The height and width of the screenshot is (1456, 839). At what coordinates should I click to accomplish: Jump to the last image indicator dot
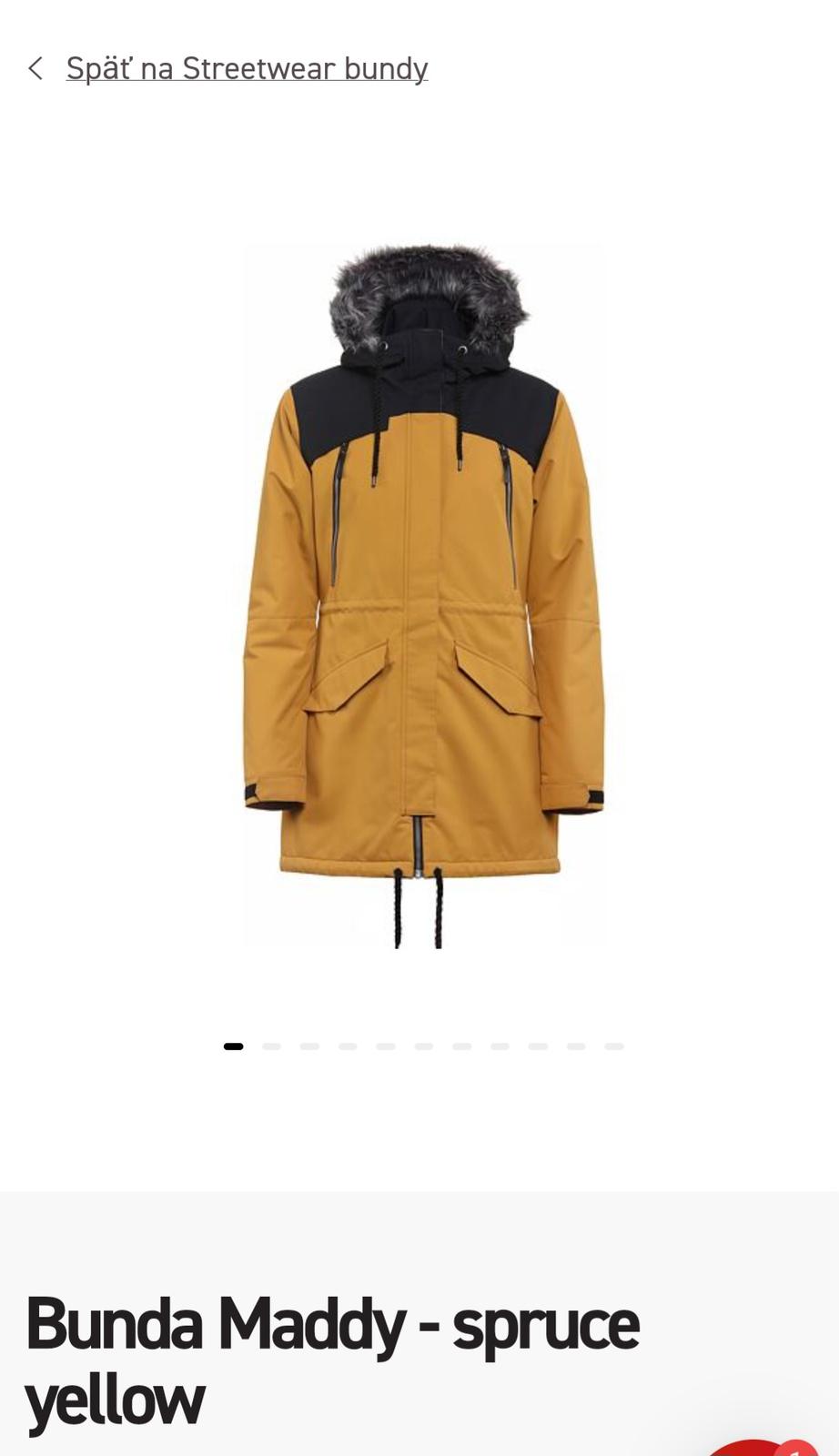coord(614,1046)
